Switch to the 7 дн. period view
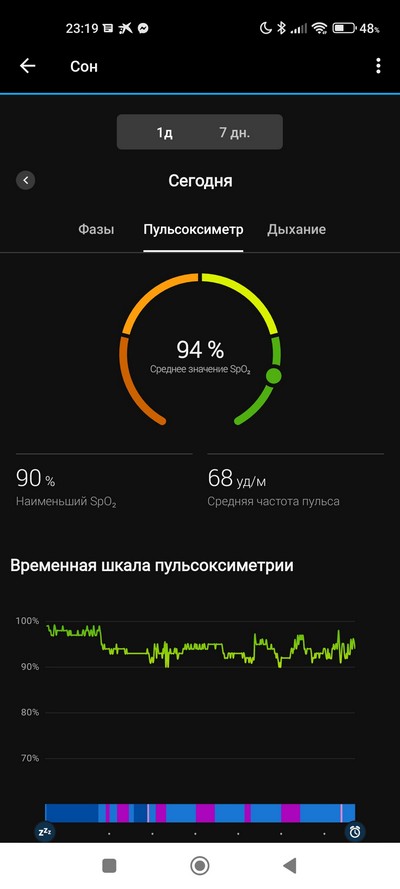Image resolution: width=400 pixels, height=889 pixels. click(x=235, y=133)
